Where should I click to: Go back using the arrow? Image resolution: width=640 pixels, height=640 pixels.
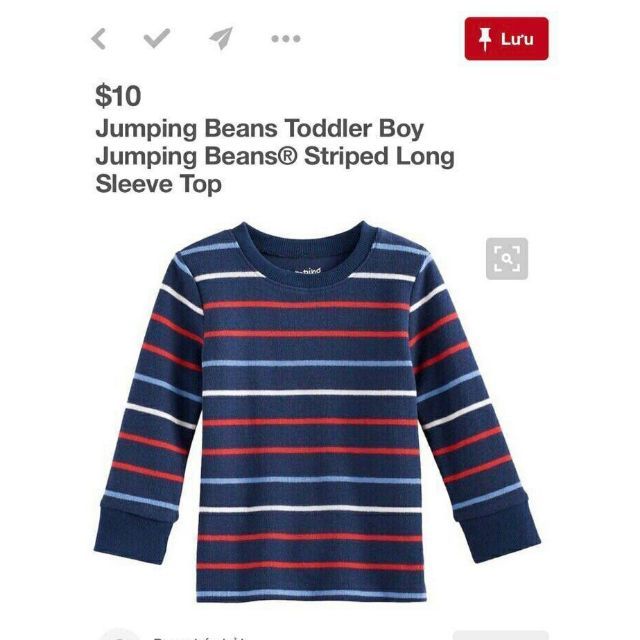click(x=98, y=40)
